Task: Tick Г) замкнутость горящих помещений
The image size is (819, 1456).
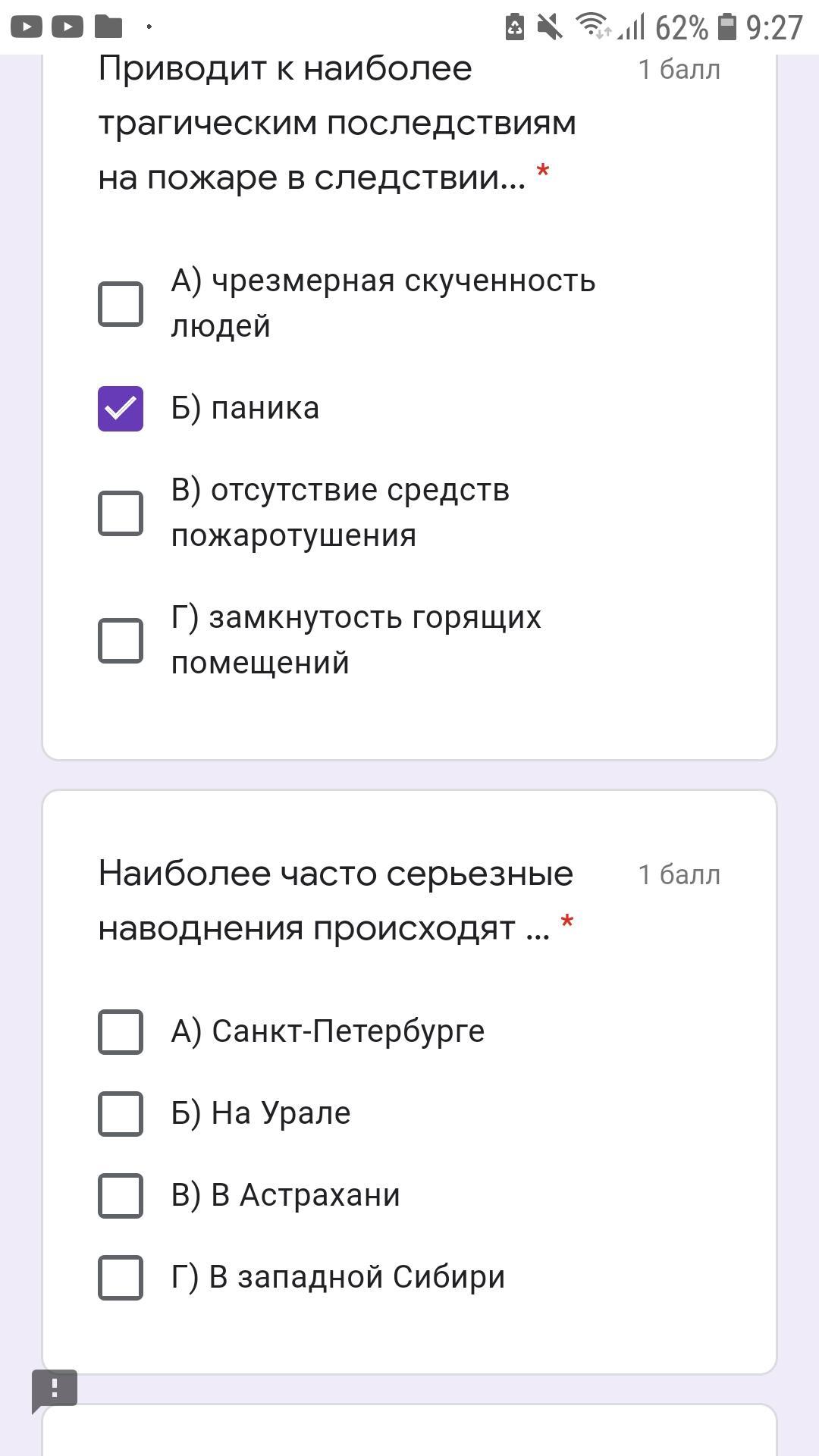Action: (x=121, y=641)
